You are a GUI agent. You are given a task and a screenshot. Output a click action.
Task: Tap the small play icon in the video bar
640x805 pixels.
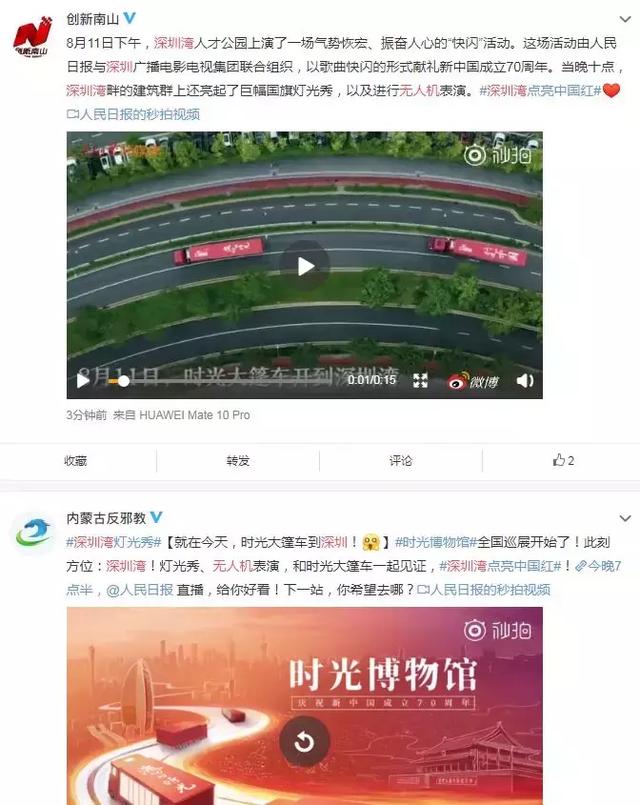pyautogui.click(x=83, y=381)
